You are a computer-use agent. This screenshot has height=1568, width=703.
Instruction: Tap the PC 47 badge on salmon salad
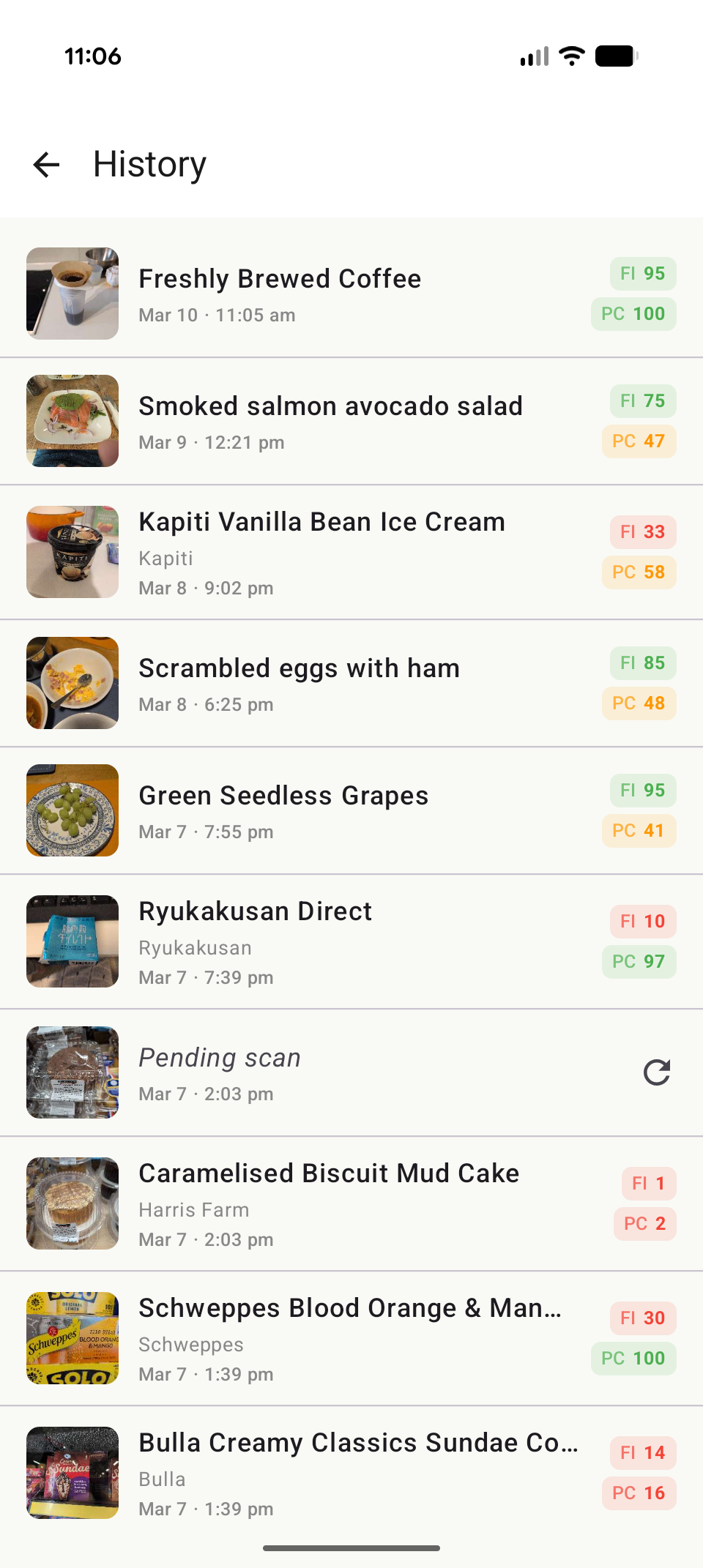pos(639,441)
